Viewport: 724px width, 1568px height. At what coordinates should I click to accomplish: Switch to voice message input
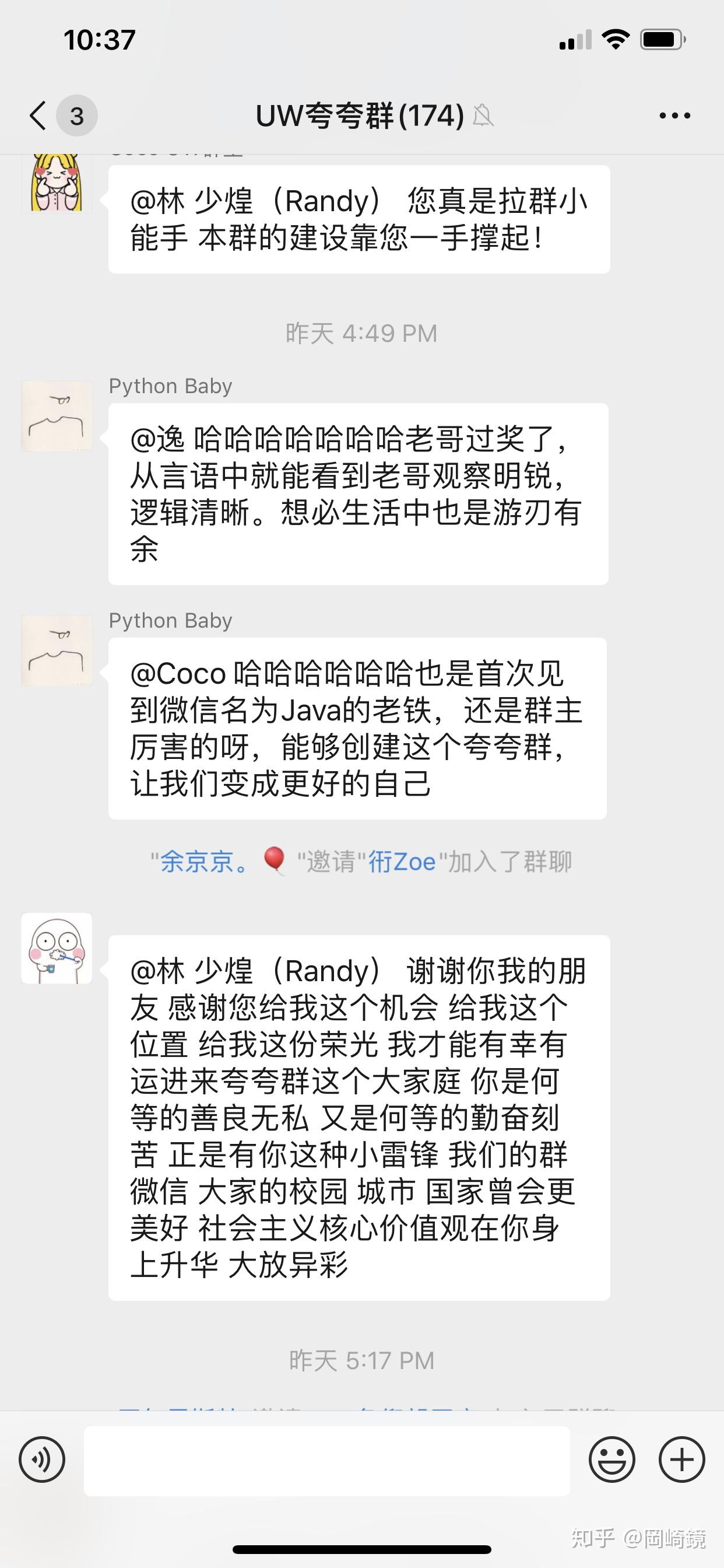pos(42,1459)
